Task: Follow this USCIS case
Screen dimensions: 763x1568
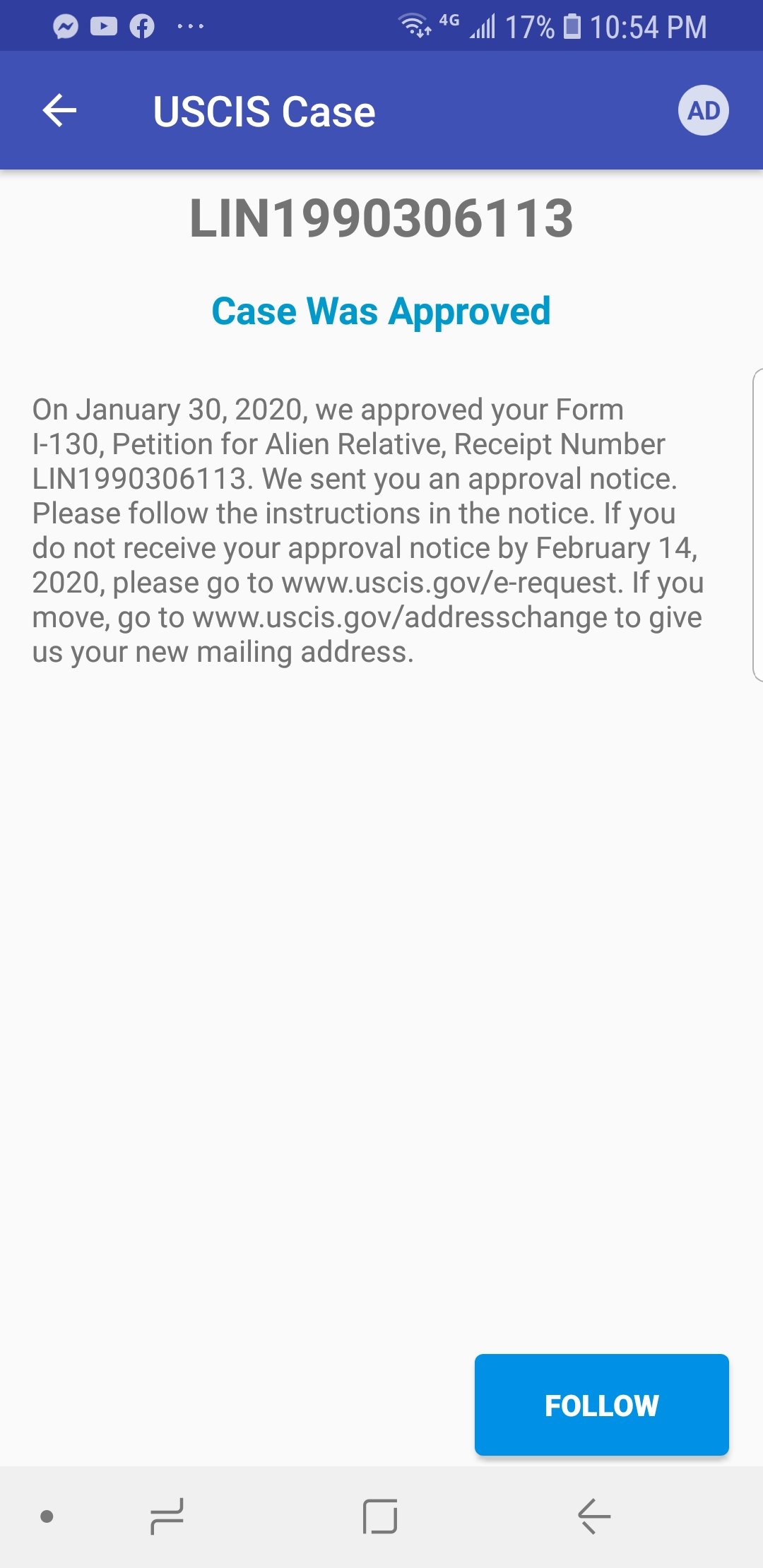Action: pos(602,1405)
